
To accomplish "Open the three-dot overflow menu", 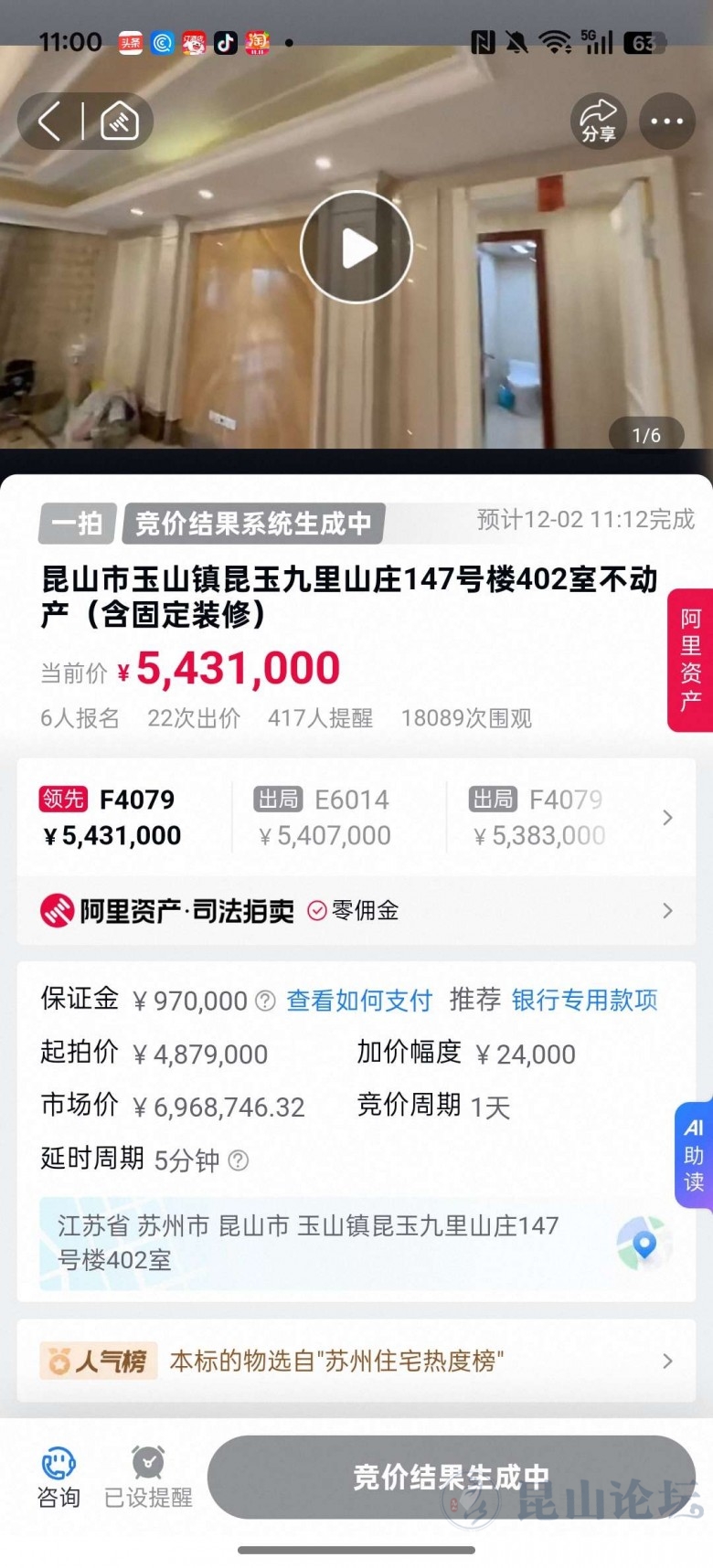I will tap(667, 121).
